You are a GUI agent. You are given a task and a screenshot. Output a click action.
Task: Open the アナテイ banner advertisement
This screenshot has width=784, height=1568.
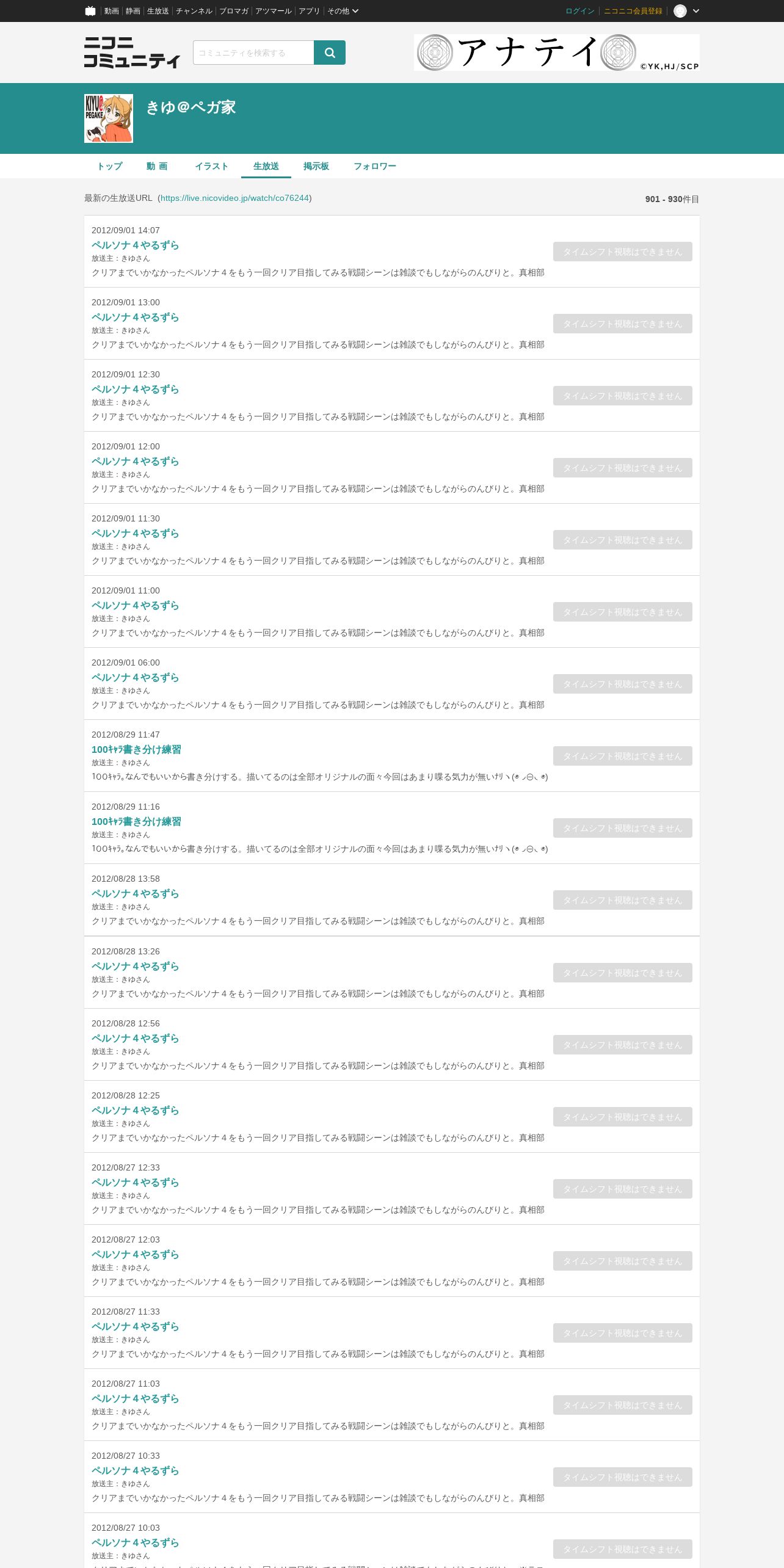556,53
